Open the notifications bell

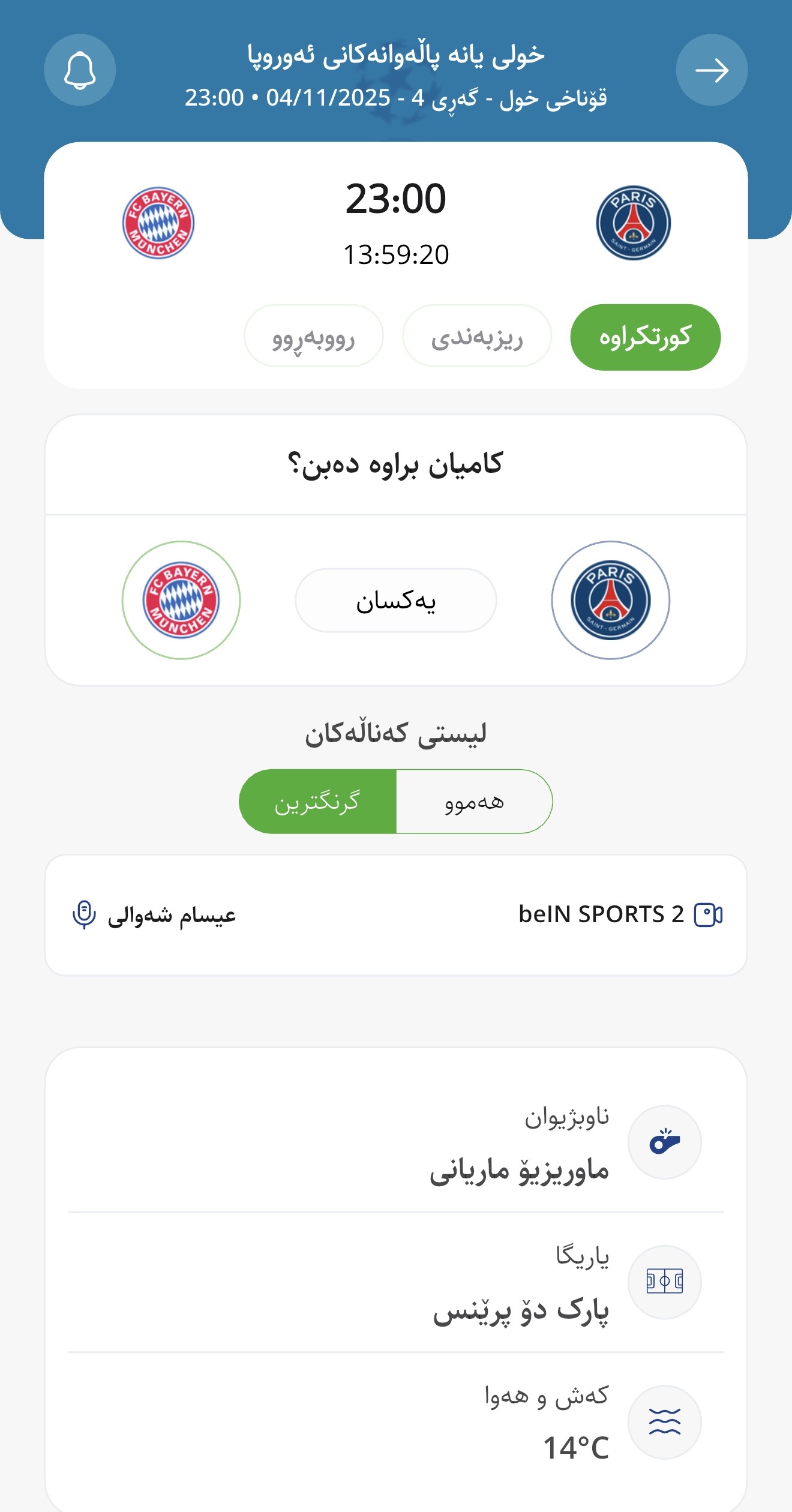tap(80, 70)
